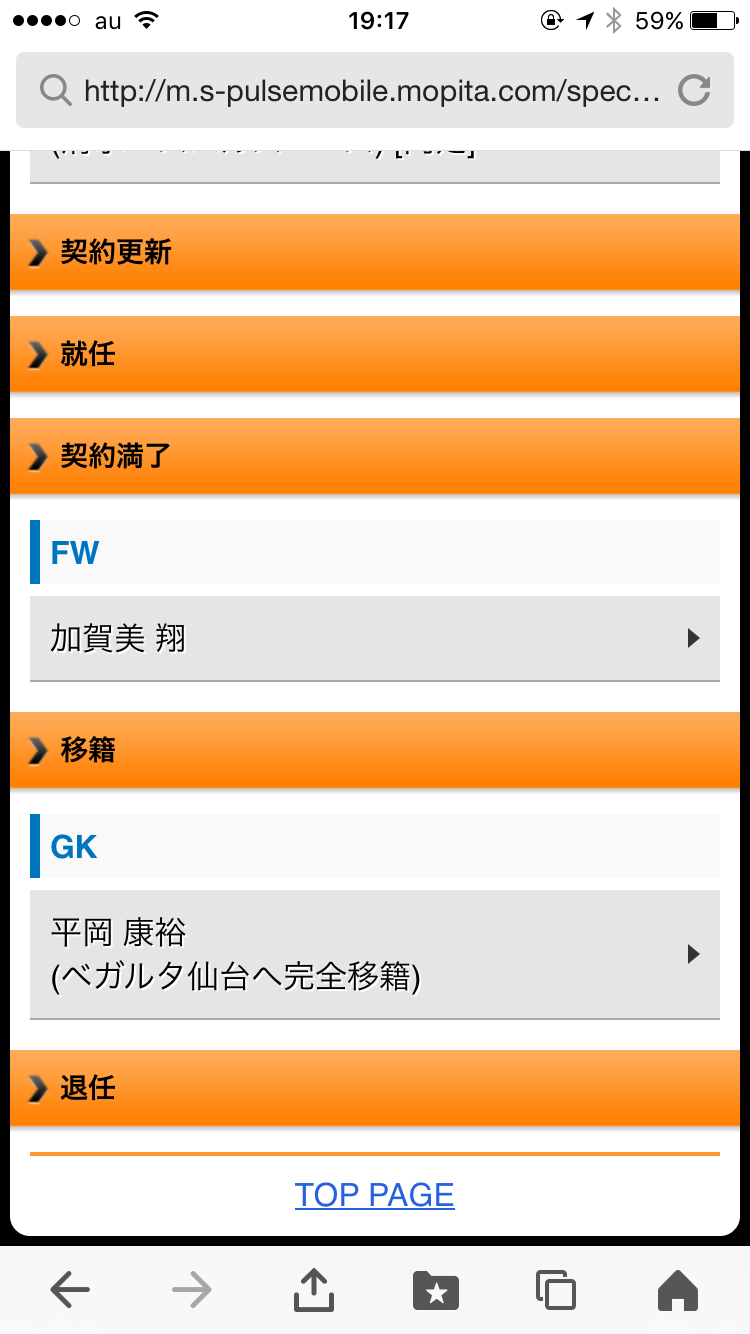Go back to the previous page

tap(70, 1291)
